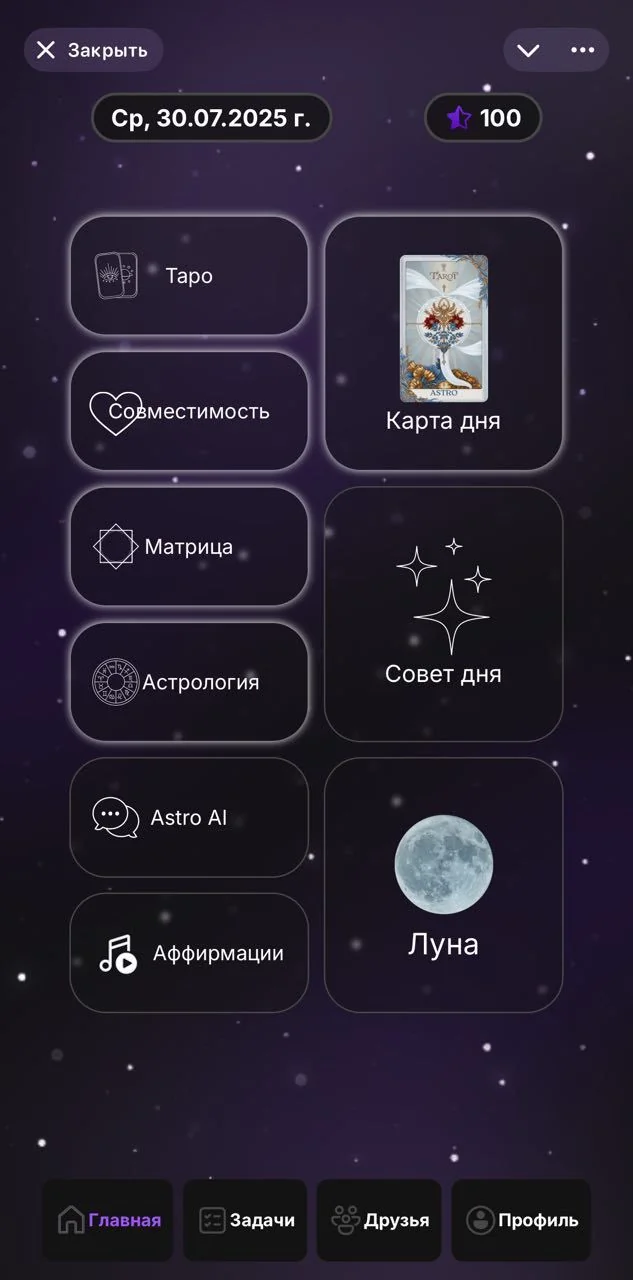The height and width of the screenshot is (1280, 633).
Task: Open the three-dot overflow menu
Action: [x=582, y=50]
